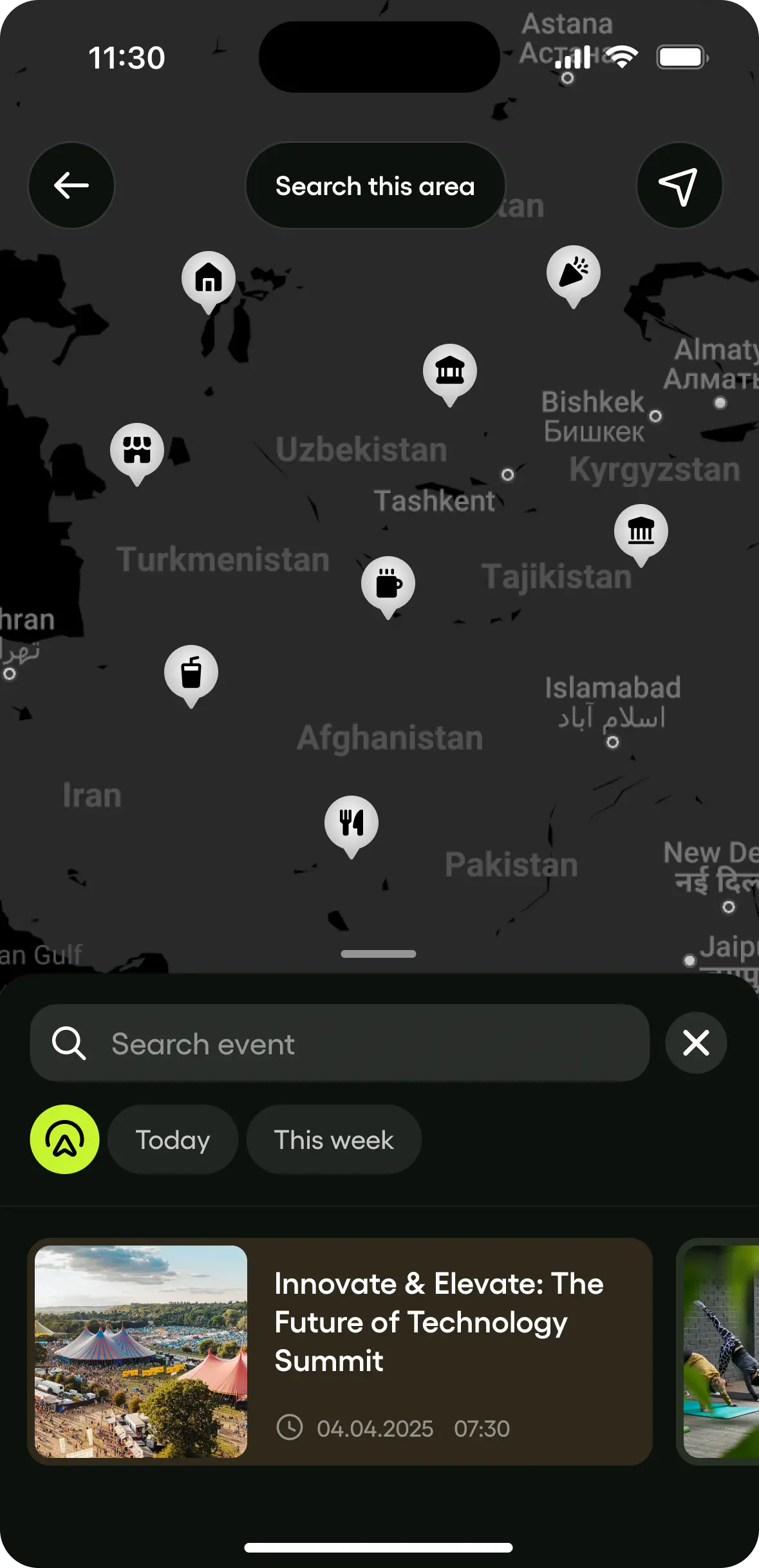The image size is (759, 1568).
Task: Open the house map pin
Action: click(209, 279)
